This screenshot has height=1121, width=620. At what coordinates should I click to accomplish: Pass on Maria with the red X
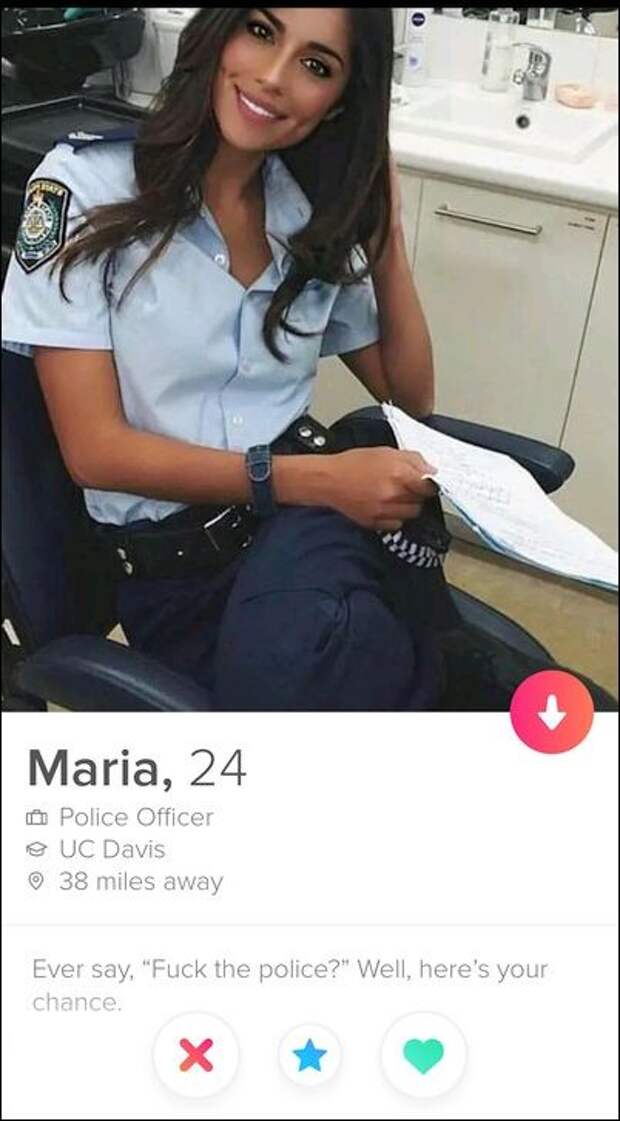click(x=196, y=1055)
